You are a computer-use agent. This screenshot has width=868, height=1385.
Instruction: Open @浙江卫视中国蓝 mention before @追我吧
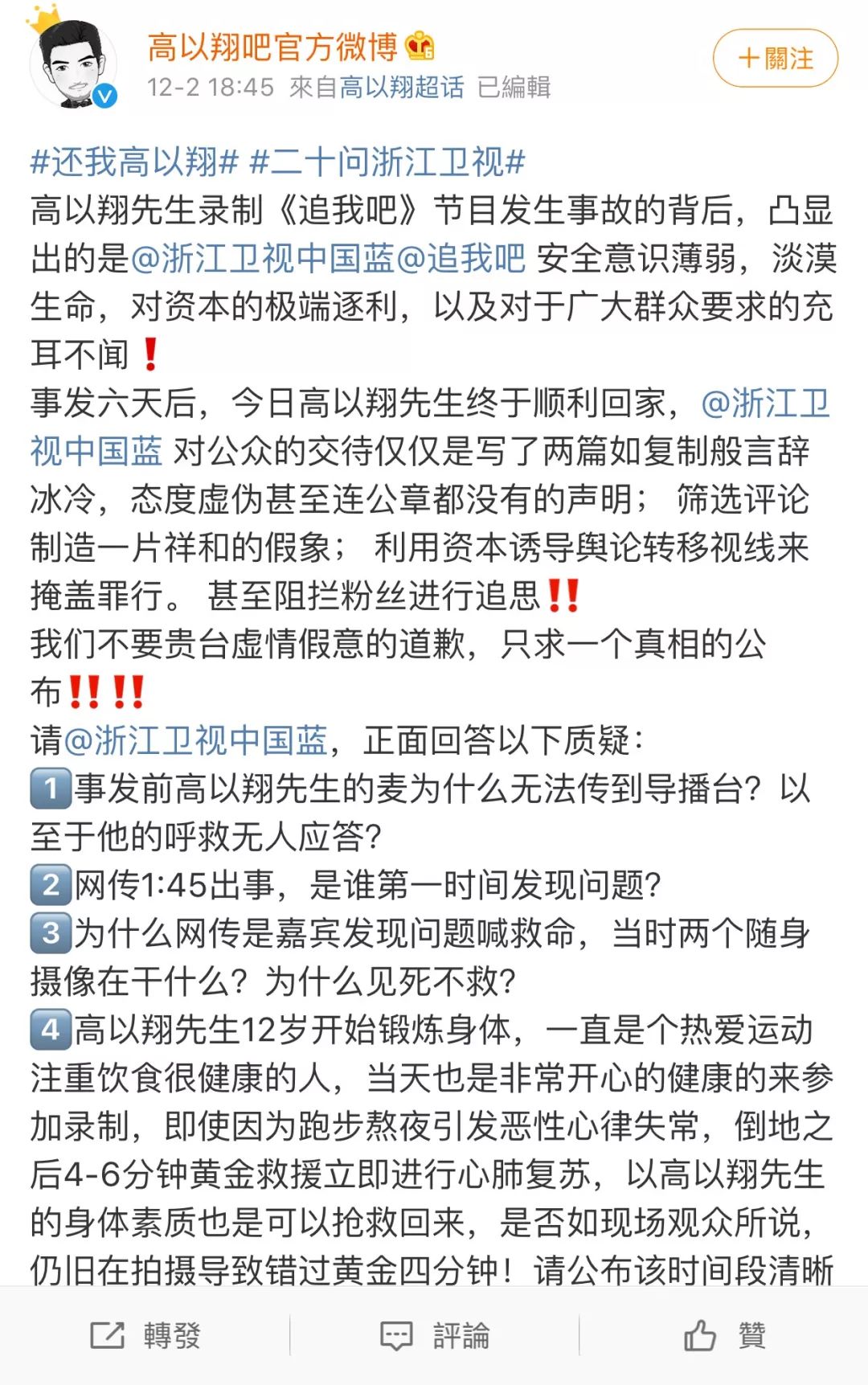(x=262, y=258)
